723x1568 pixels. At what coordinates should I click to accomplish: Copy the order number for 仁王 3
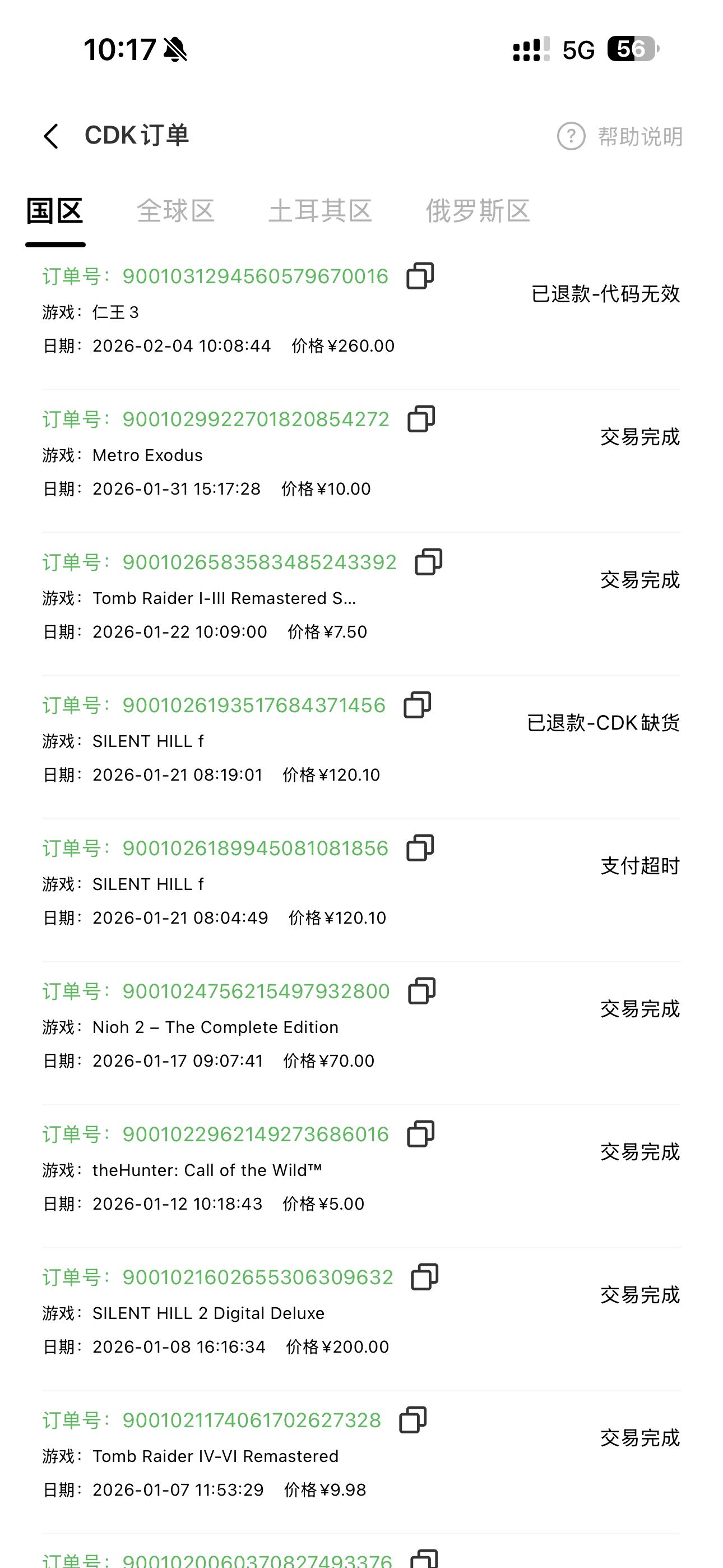420,276
